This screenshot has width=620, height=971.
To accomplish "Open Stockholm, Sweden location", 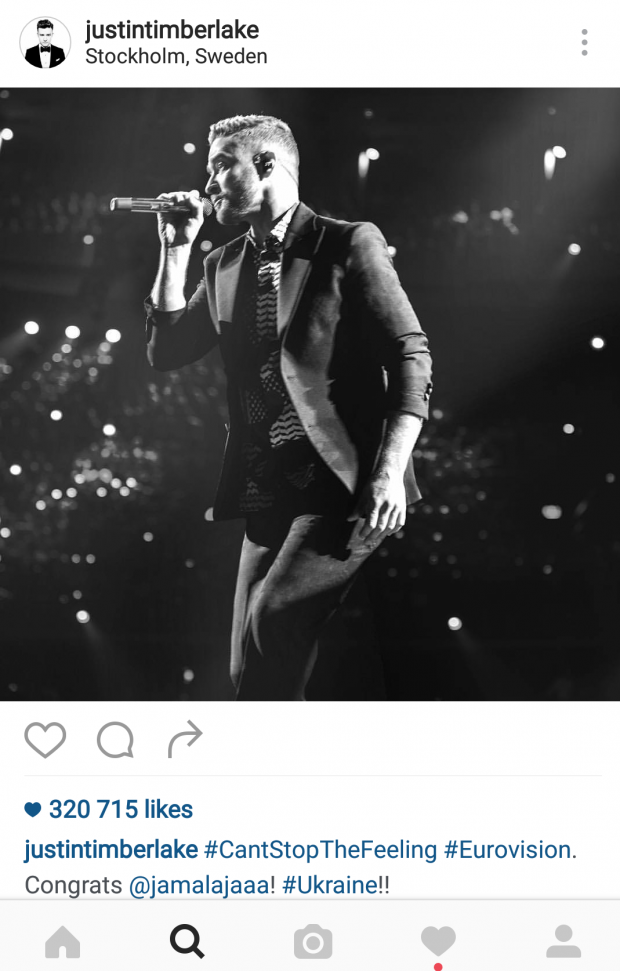I will [x=176, y=57].
